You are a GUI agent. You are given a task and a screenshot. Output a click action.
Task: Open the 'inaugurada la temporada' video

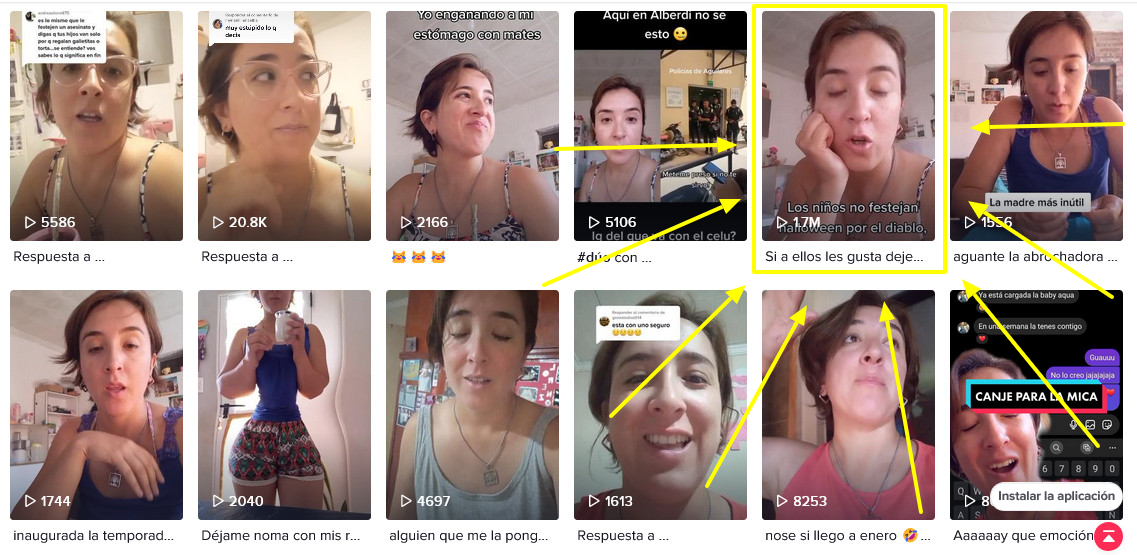96,405
